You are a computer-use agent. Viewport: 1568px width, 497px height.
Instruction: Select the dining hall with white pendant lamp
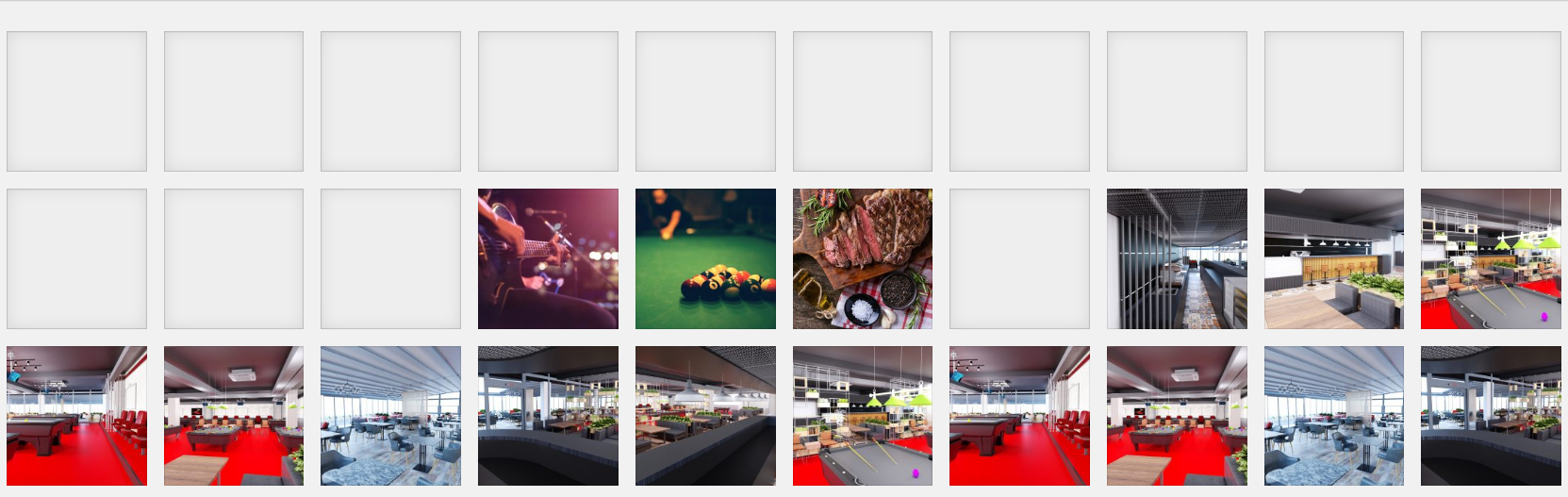[705, 416]
